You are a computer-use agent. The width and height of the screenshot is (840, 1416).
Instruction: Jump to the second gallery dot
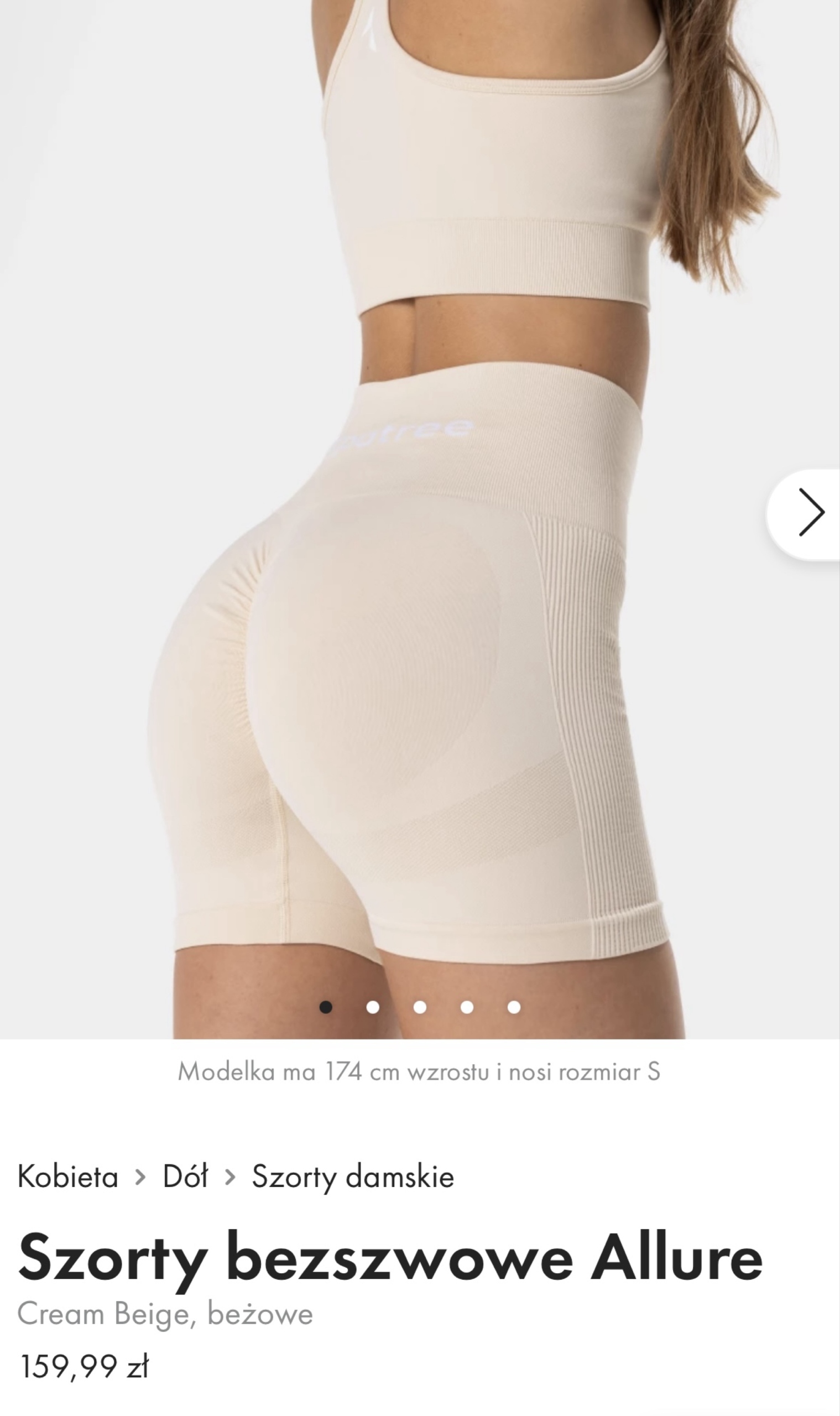point(373,1007)
